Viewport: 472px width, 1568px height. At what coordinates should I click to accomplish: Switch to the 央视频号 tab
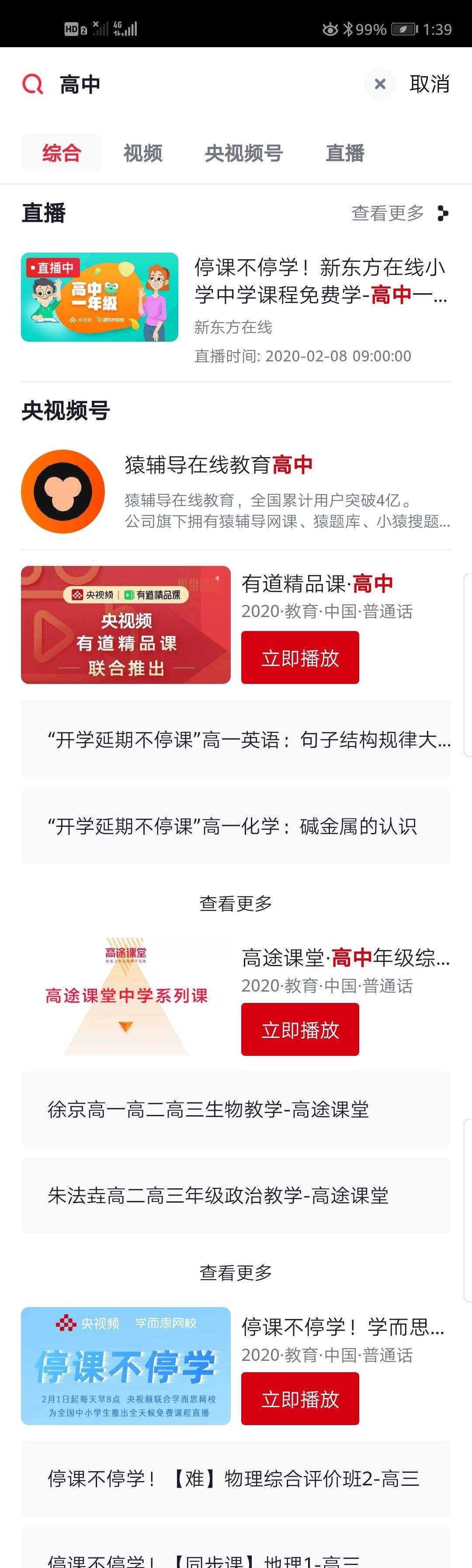coord(243,153)
